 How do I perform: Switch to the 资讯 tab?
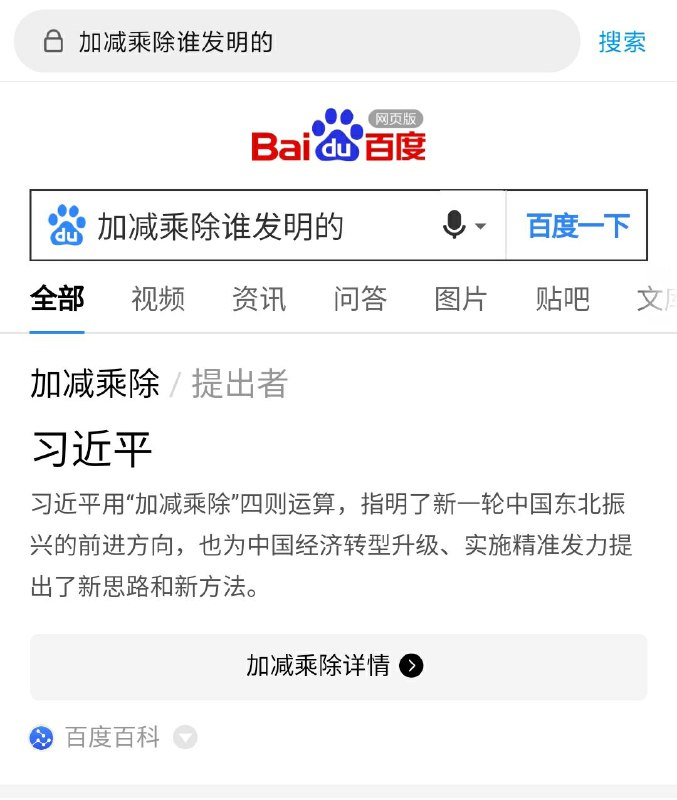(259, 298)
